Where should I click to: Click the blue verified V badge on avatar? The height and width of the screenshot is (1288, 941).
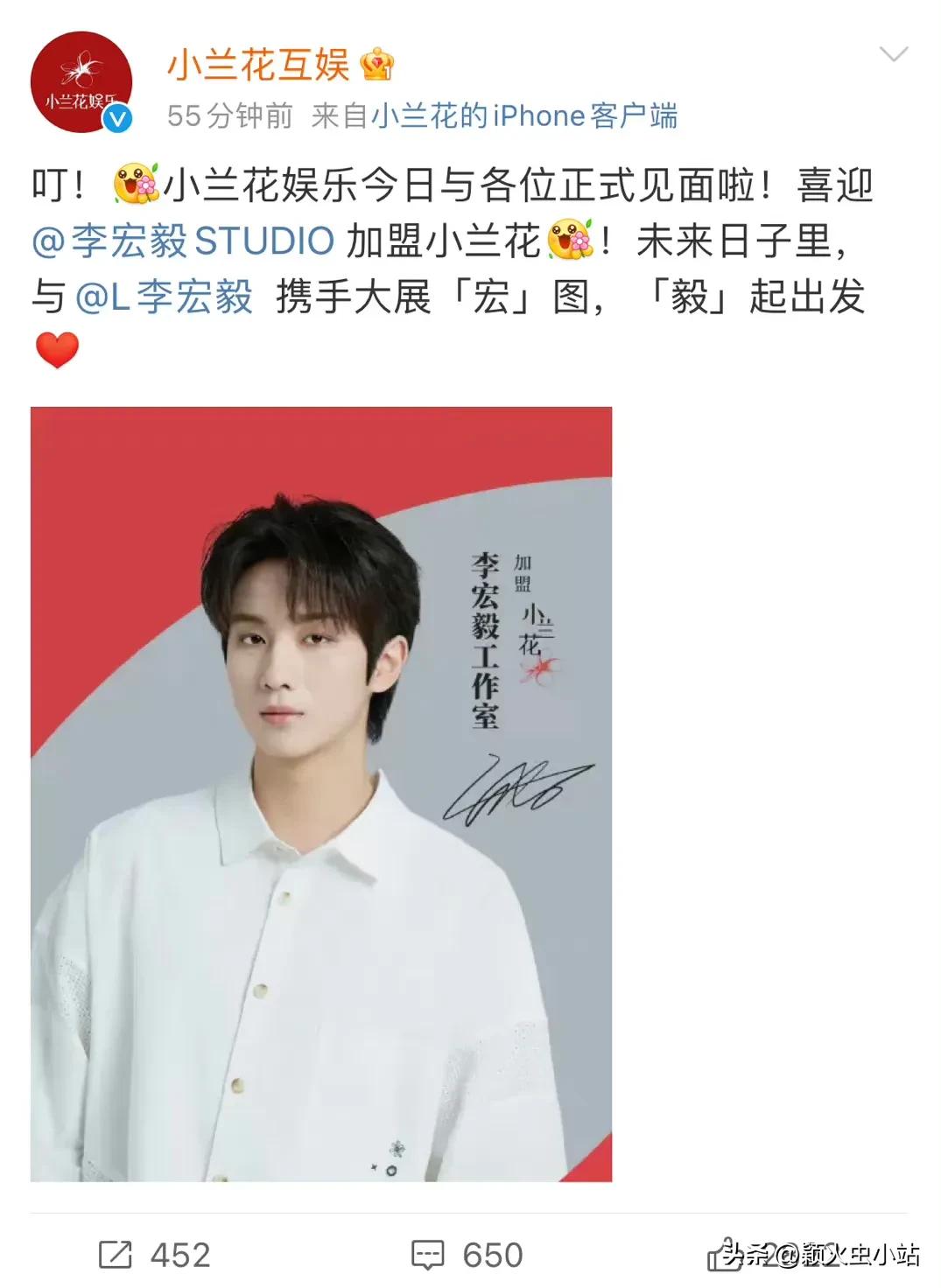tap(118, 118)
